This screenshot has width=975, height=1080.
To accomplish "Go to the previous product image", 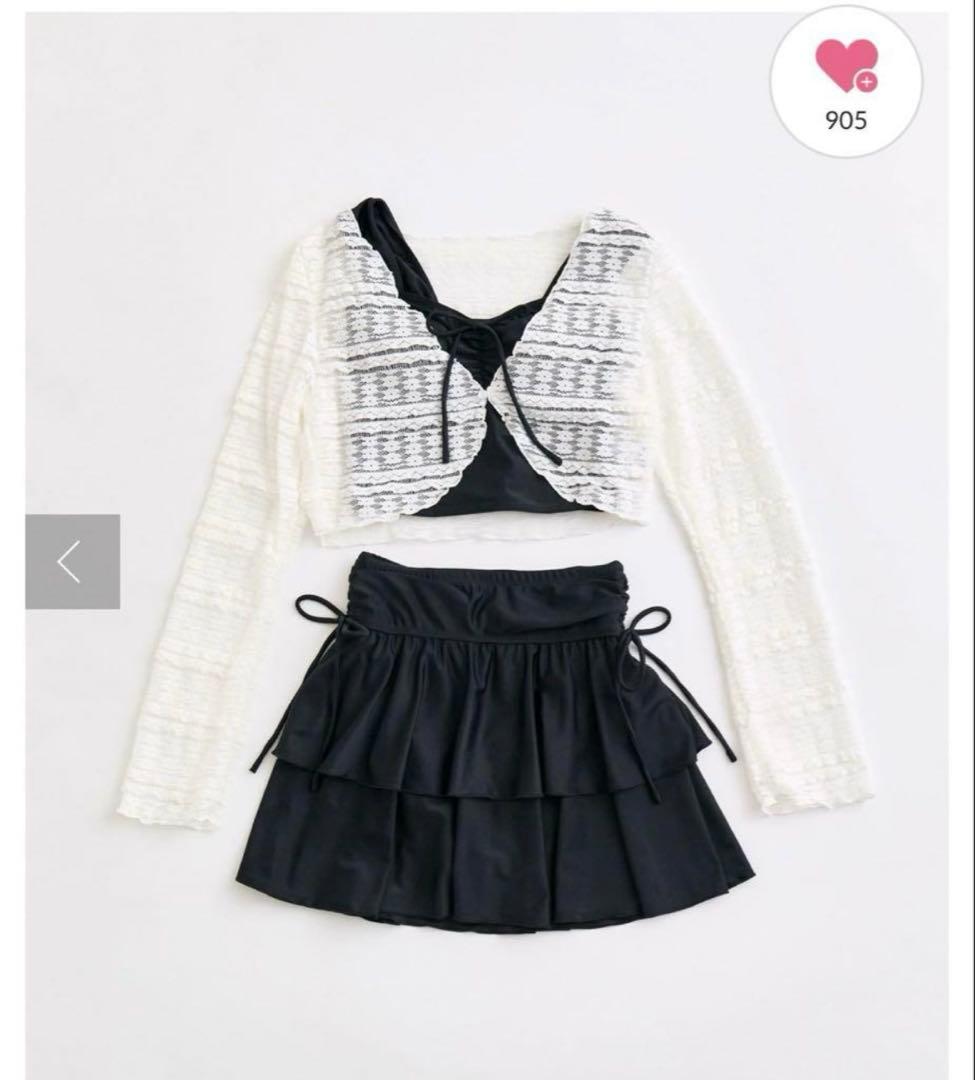I will (x=72, y=561).
